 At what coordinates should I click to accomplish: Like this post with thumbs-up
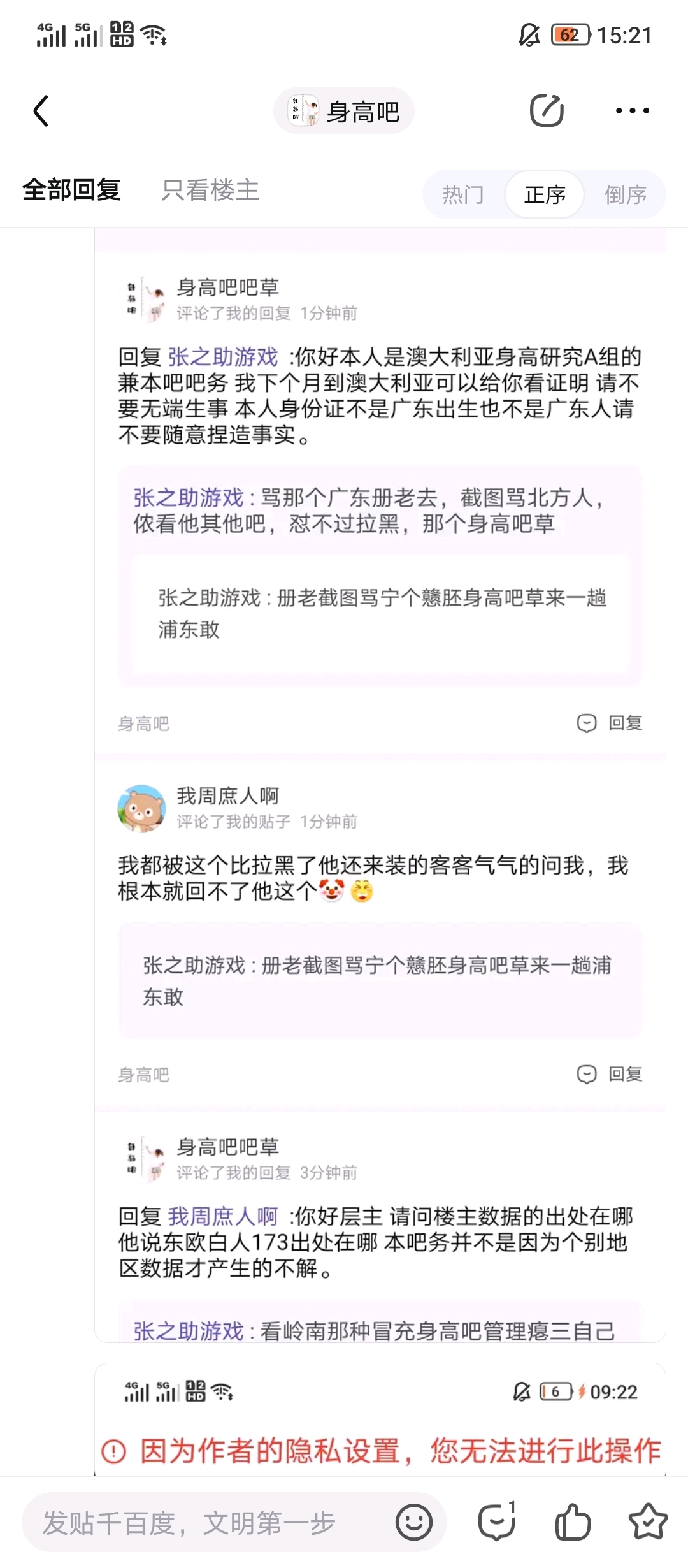pos(573,1523)
